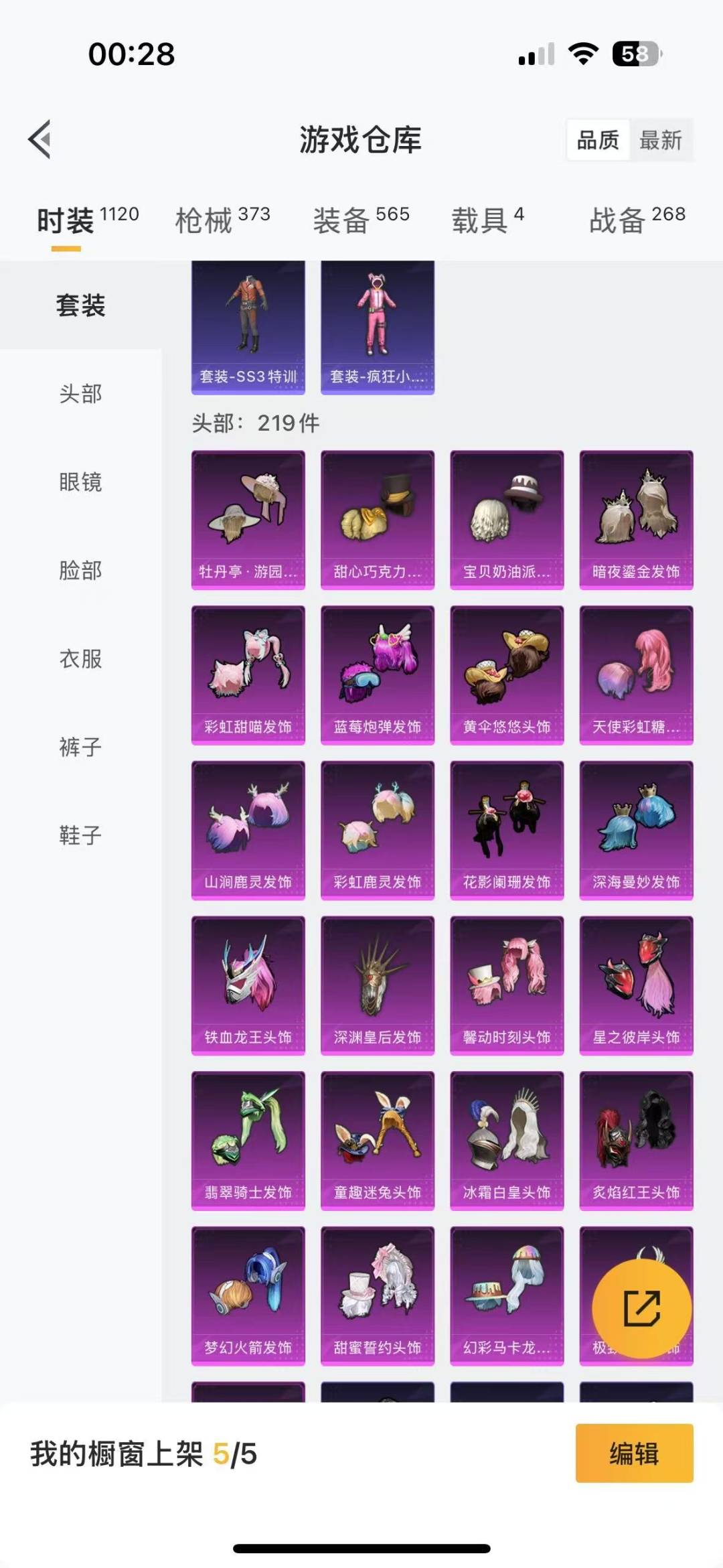View the 暗夜鎏金发饰 item
Image resolution: width=723 pixels, height=1568 pixels.
636,520
